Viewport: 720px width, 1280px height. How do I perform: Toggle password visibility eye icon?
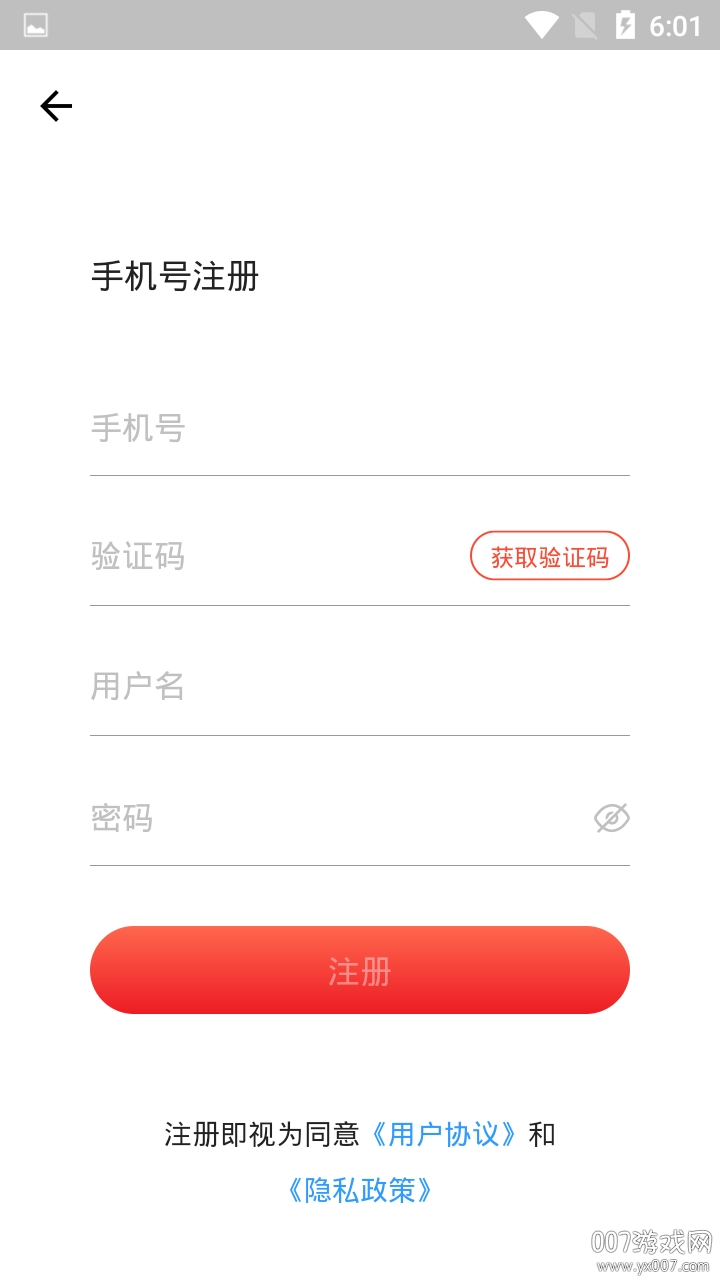click(x=611, y=819)
